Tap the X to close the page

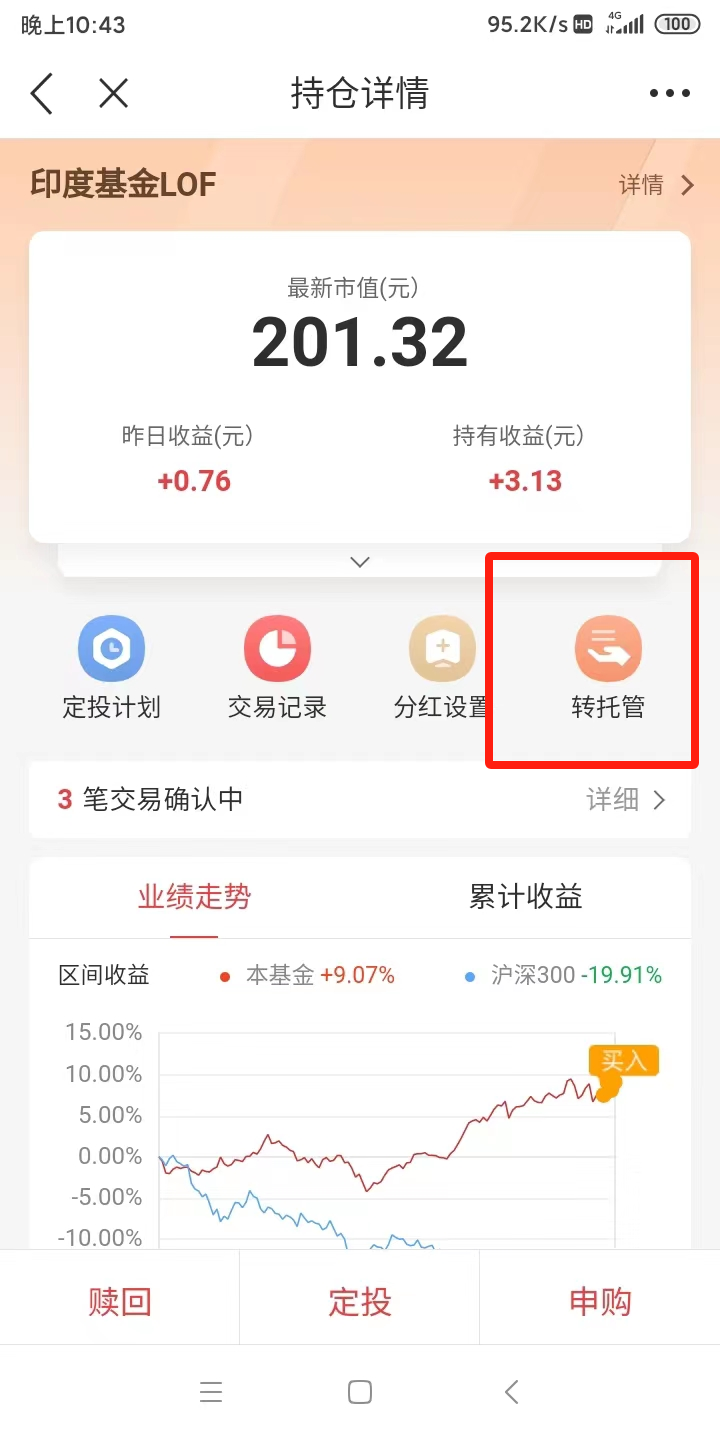(113, 92)
